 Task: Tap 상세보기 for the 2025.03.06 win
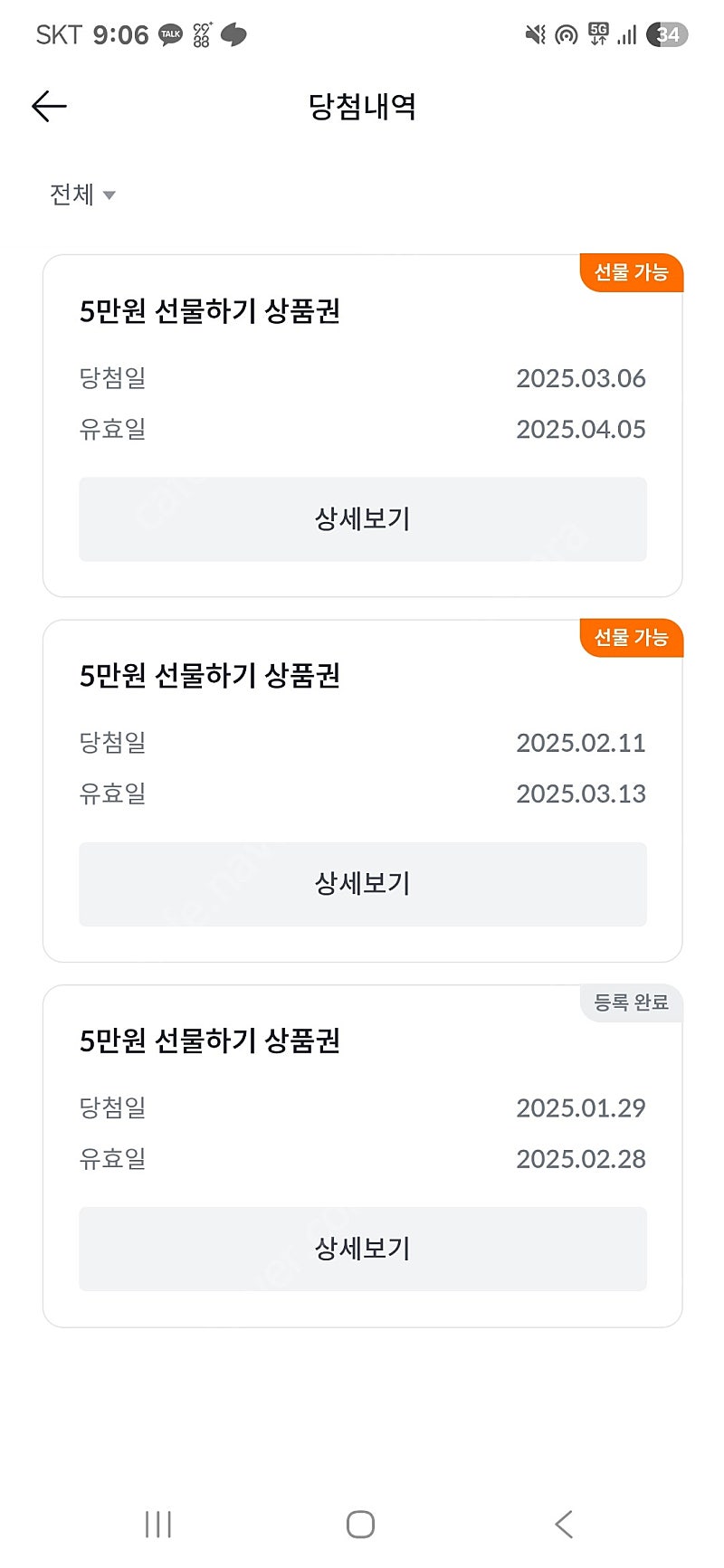363,519
